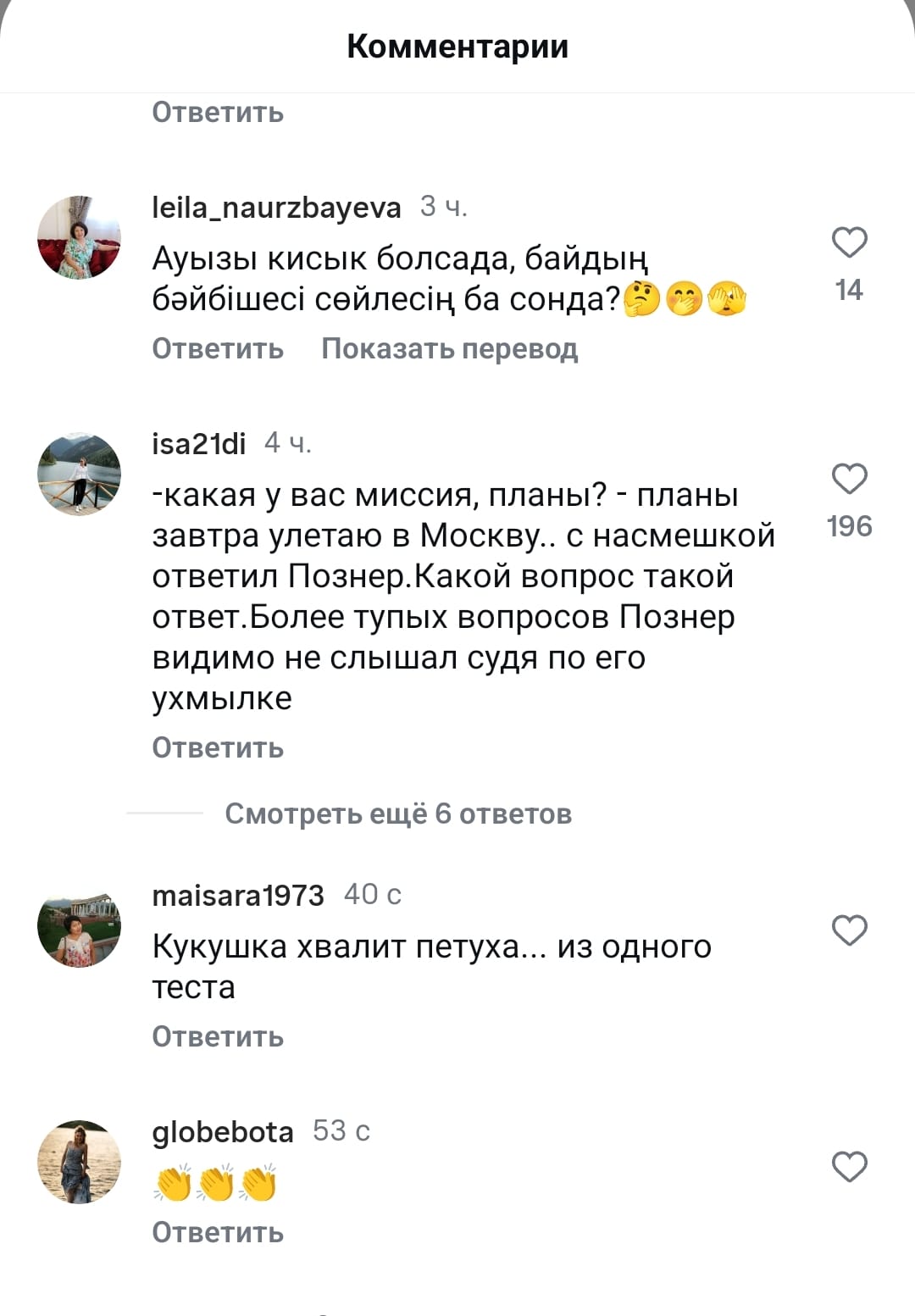Open globebota's profile avatar
The height and width of the screenshot is (1316, 915).
[80, 1163]
